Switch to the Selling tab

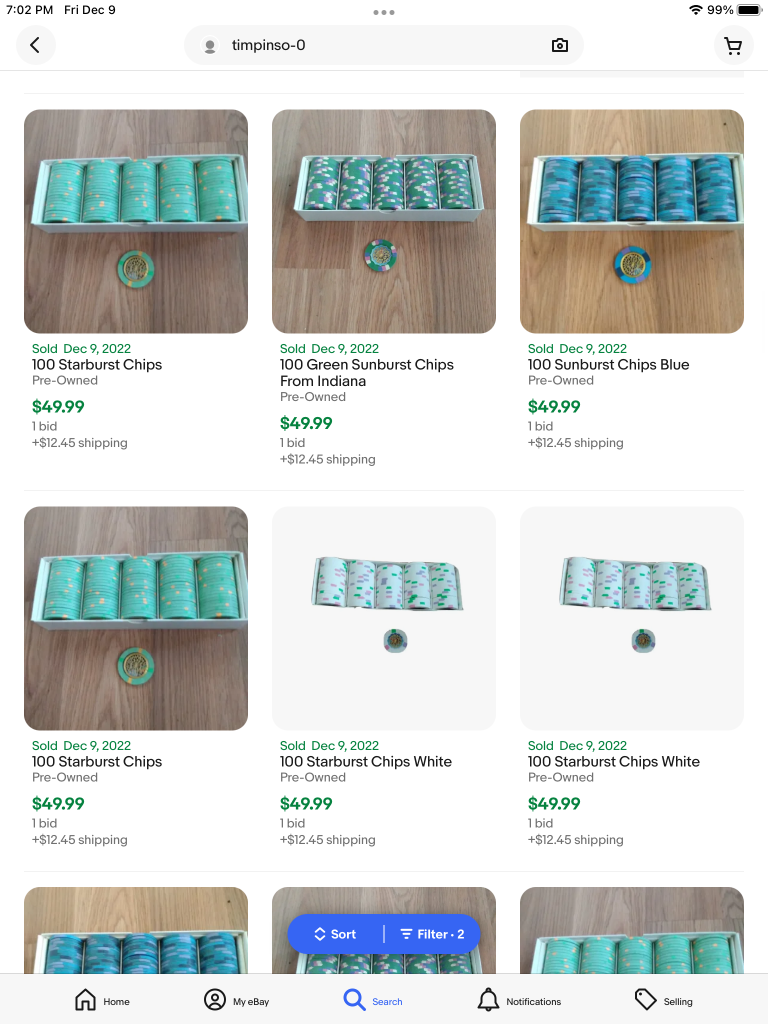pos(663,1000)
